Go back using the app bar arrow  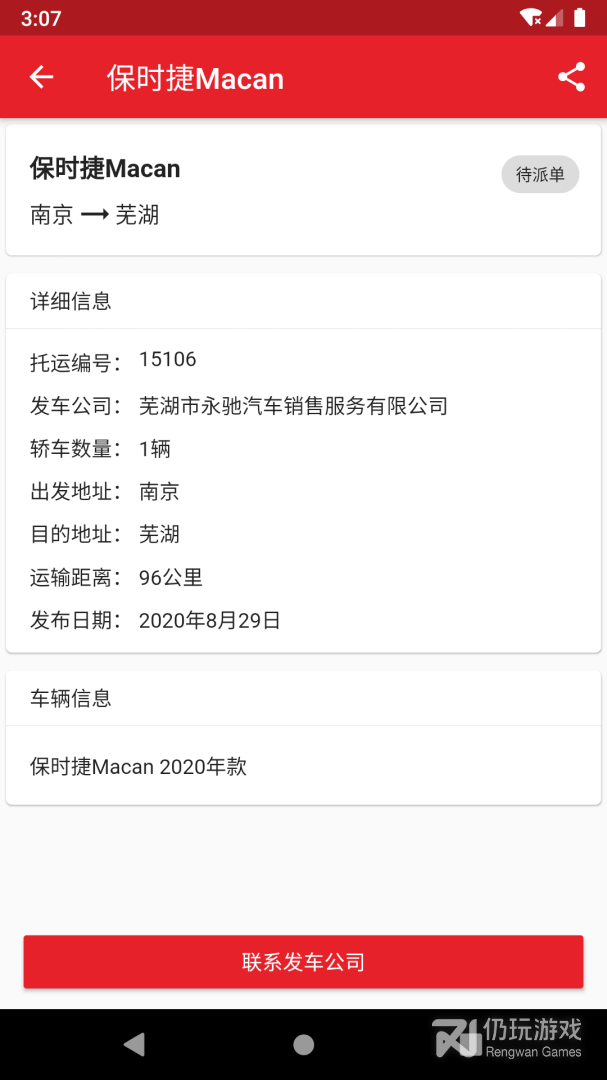click(41, 77)
